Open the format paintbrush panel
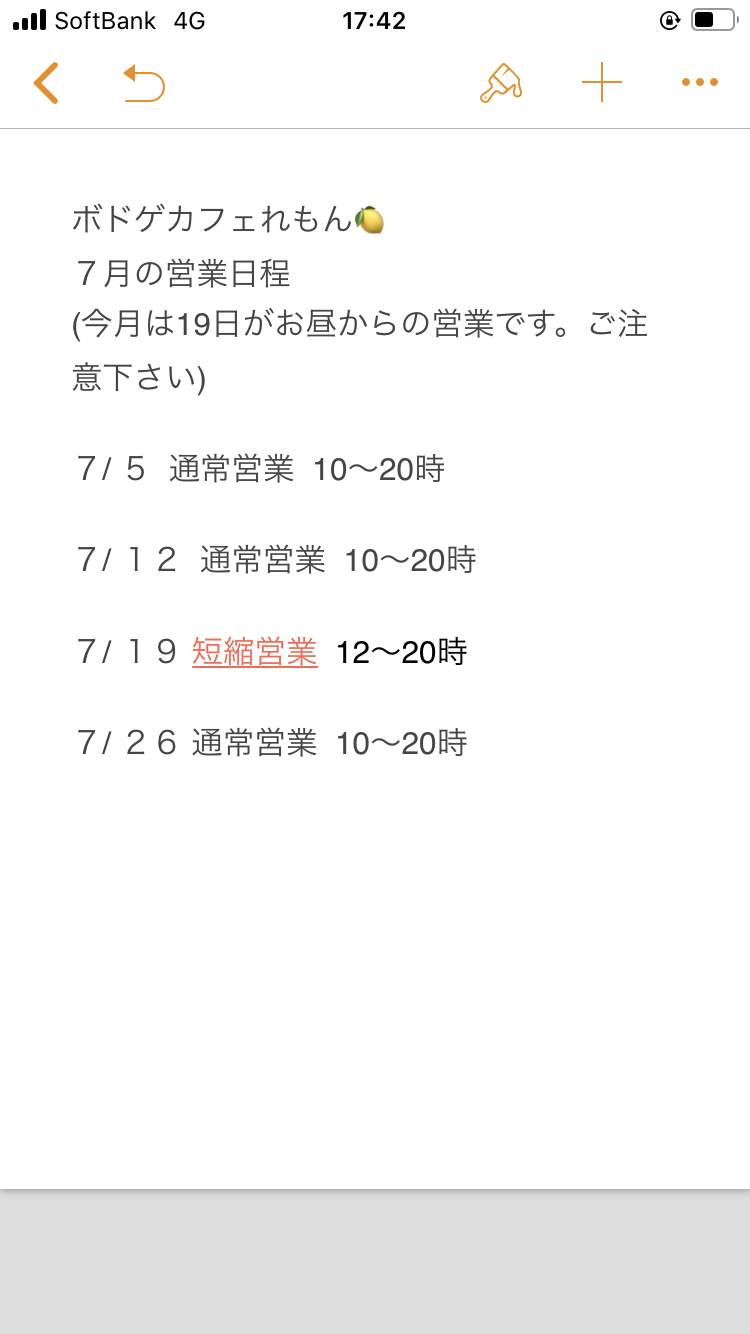The width and height of the screenshot is (750, 1334). 500,83
